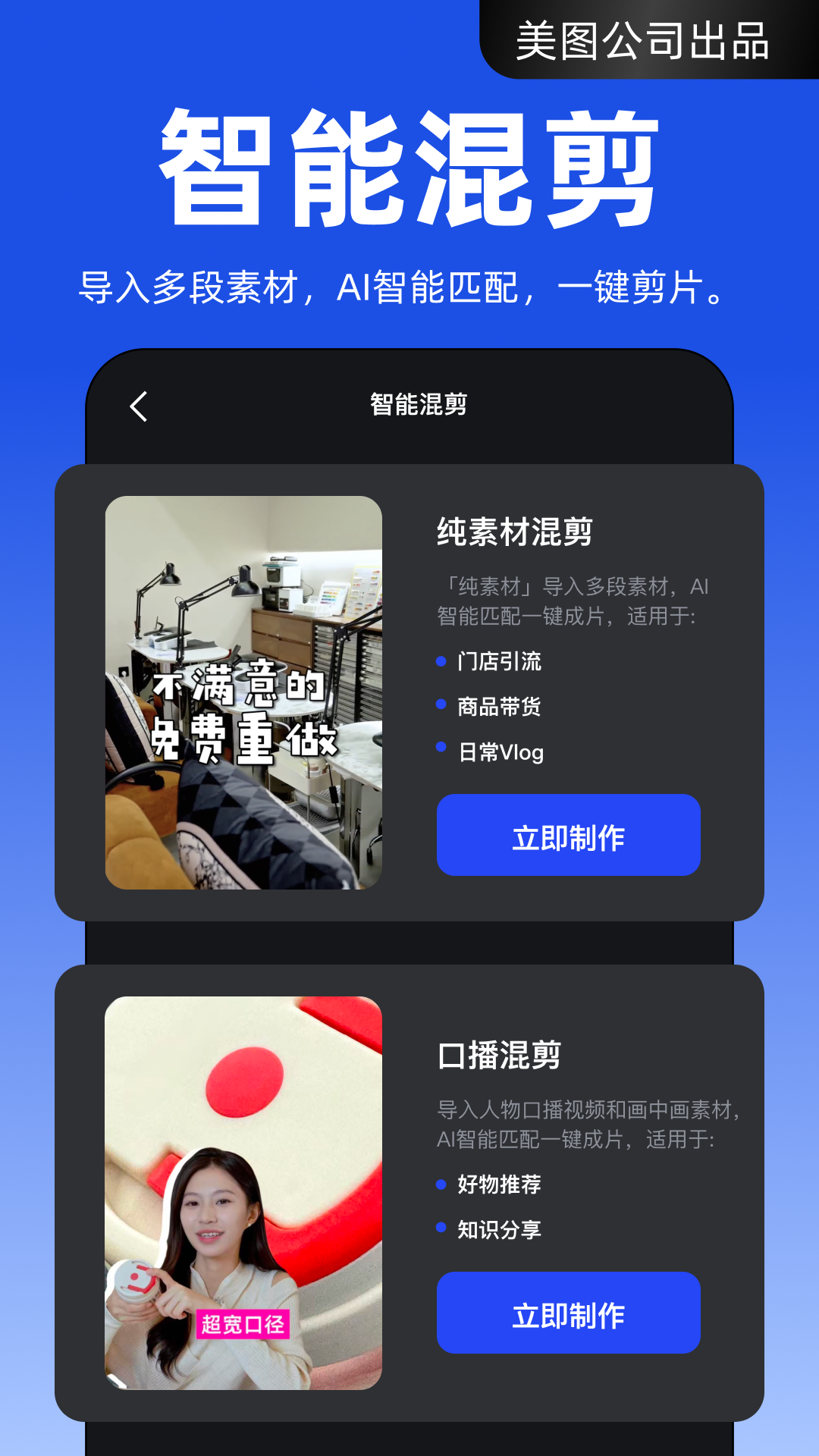Tap the headline 智能混剪 at the top

click(x=409, y=165)
